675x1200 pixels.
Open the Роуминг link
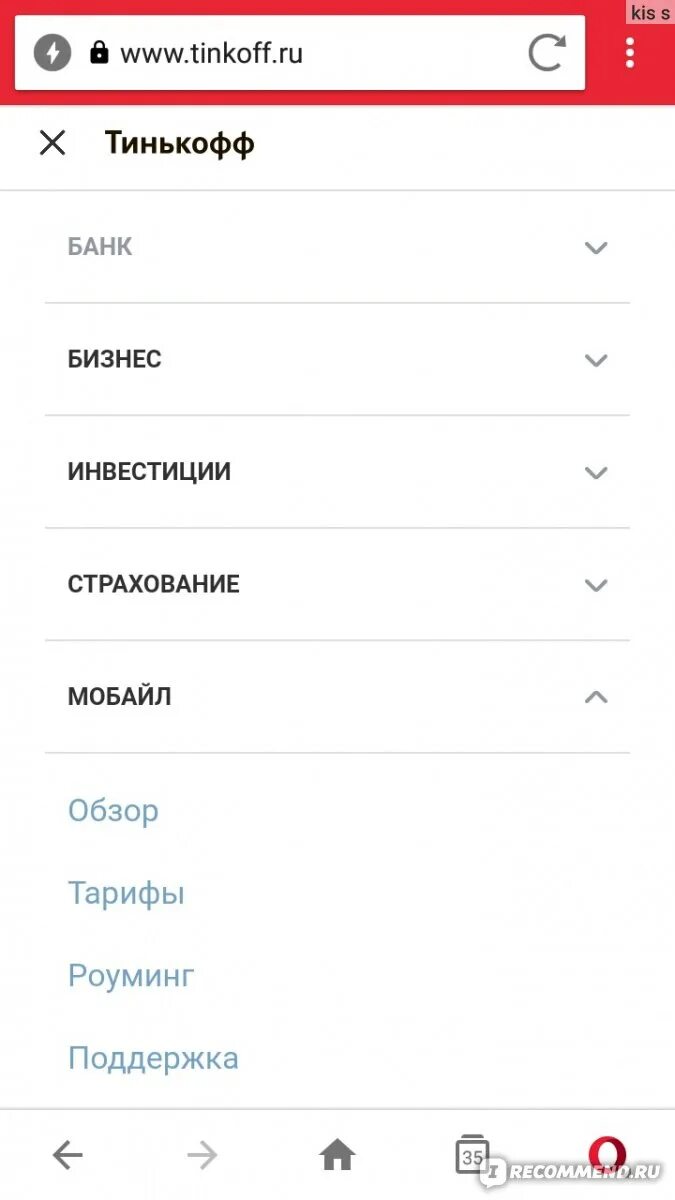[131, 975]
